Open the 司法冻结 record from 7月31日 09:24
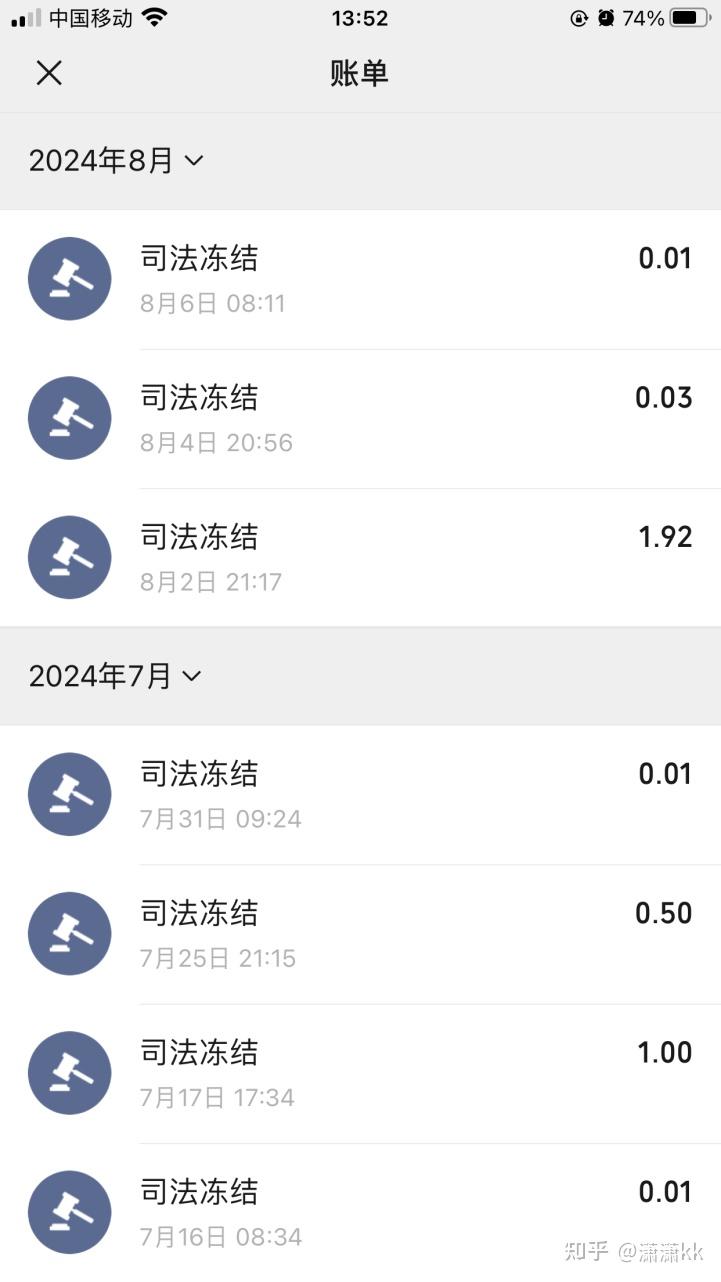This screenshot has width=721, height=1282. [360, 795]
